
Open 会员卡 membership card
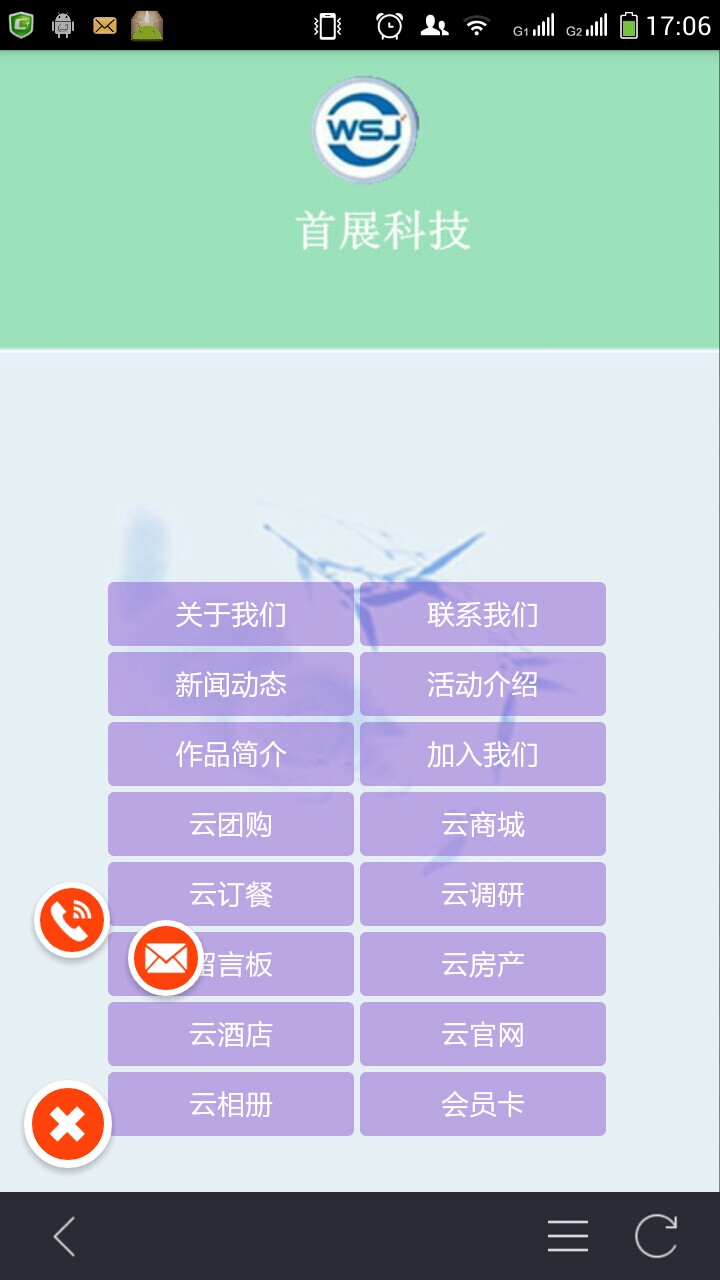483,1104
